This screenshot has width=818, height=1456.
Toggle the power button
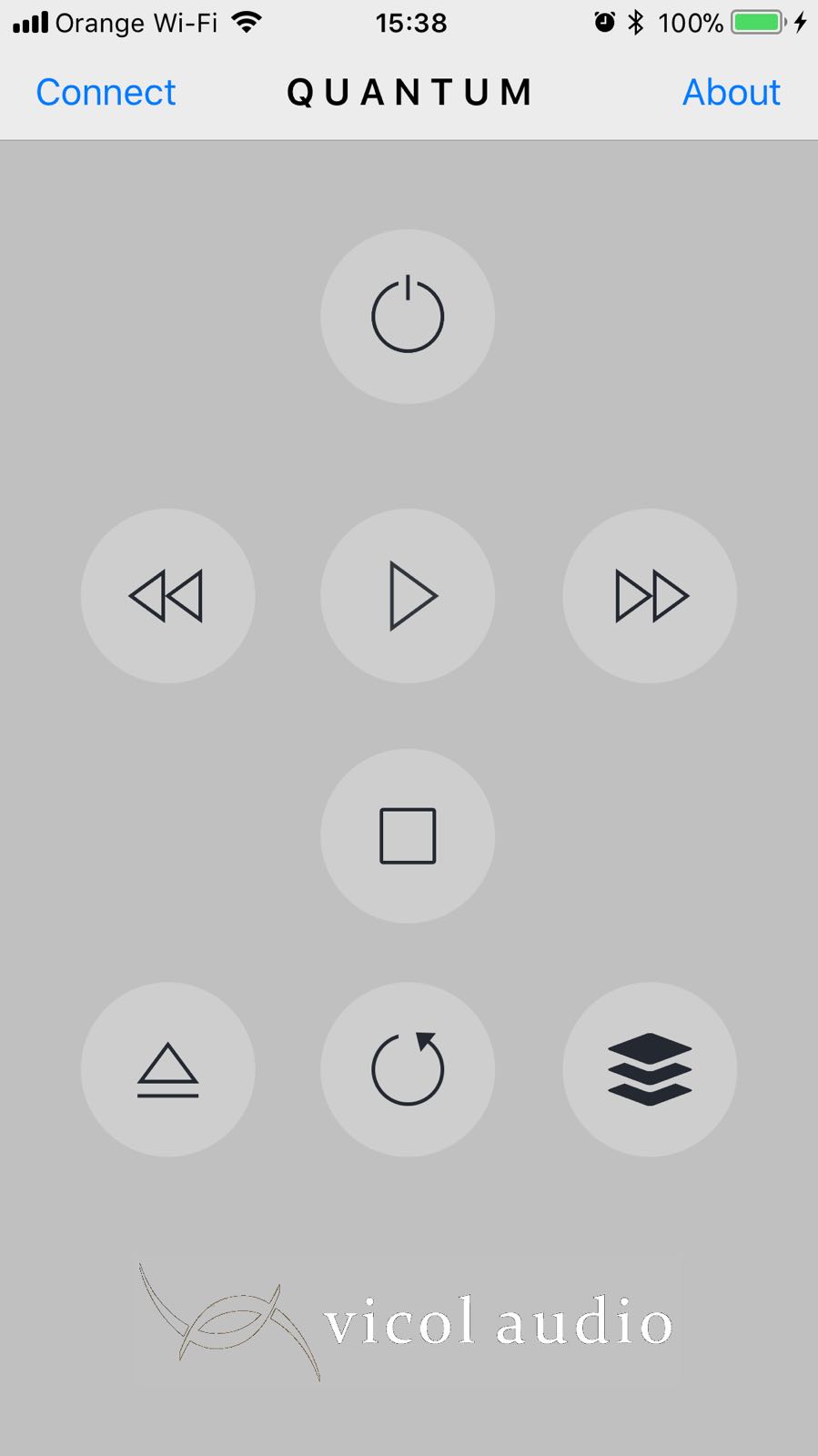(x=408, y=316)
